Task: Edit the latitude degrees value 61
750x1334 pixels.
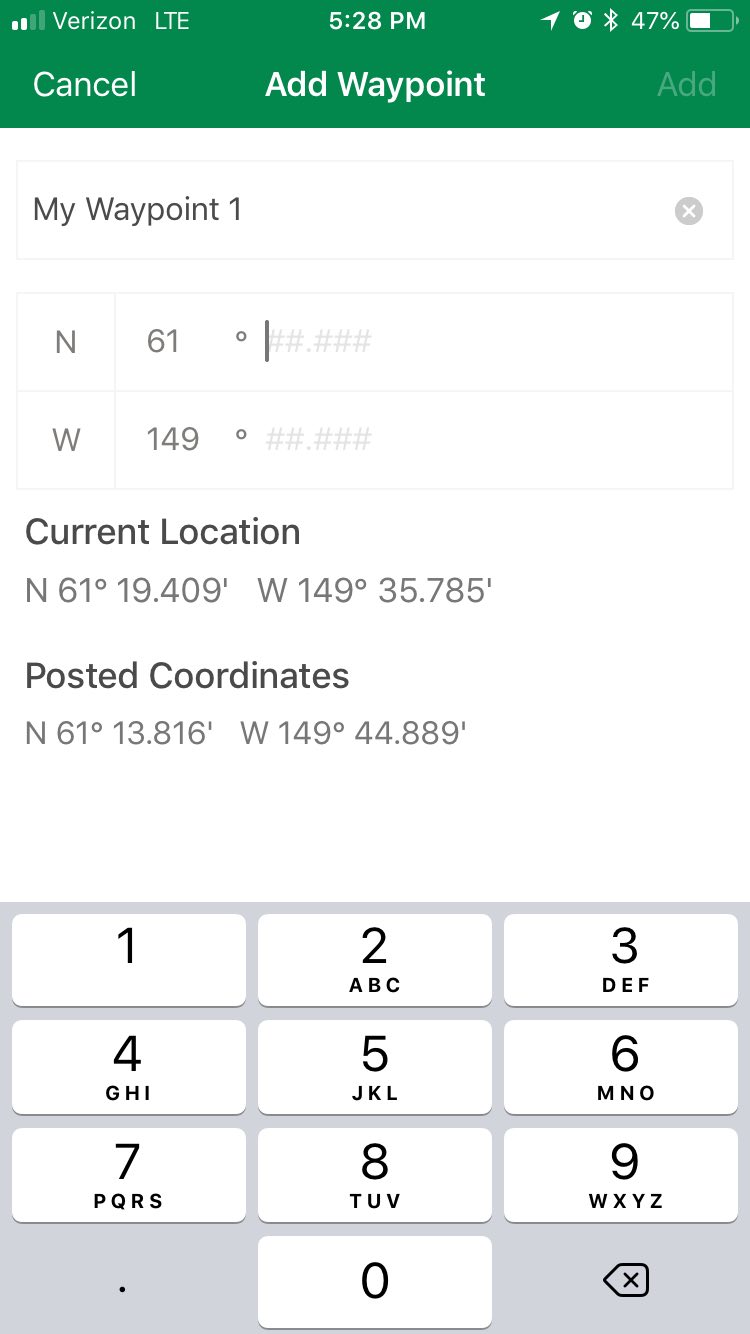Action: click(x=163, y=342)
